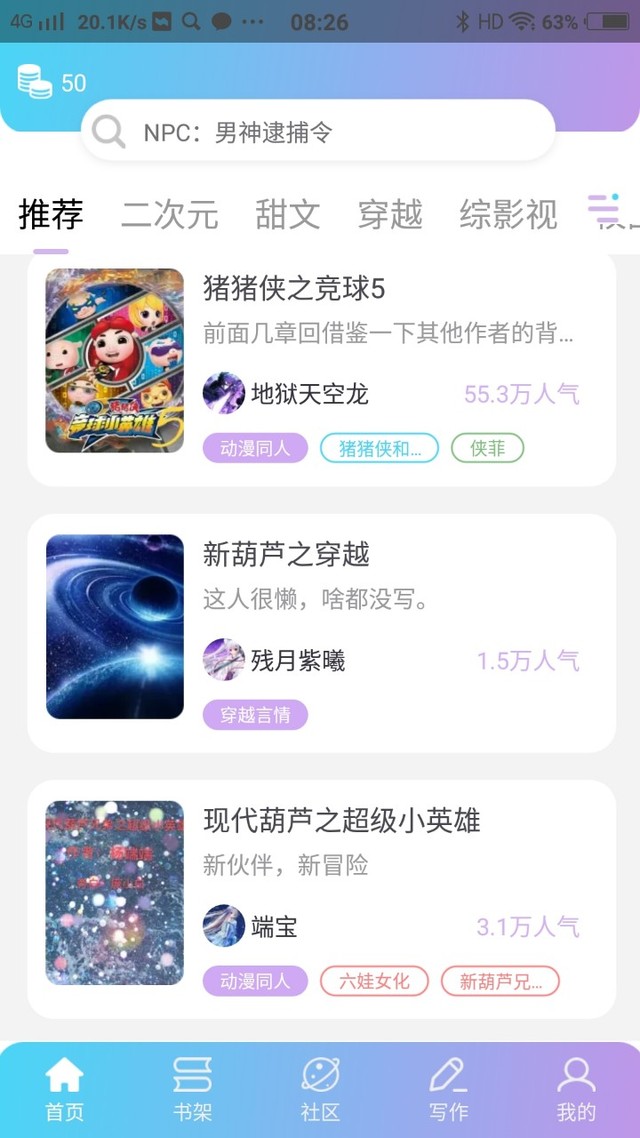Image resolution: width=640 pixels, height=1138 pixels.
Task: Open the 社区 community tab
Action: pos(320,1088)
